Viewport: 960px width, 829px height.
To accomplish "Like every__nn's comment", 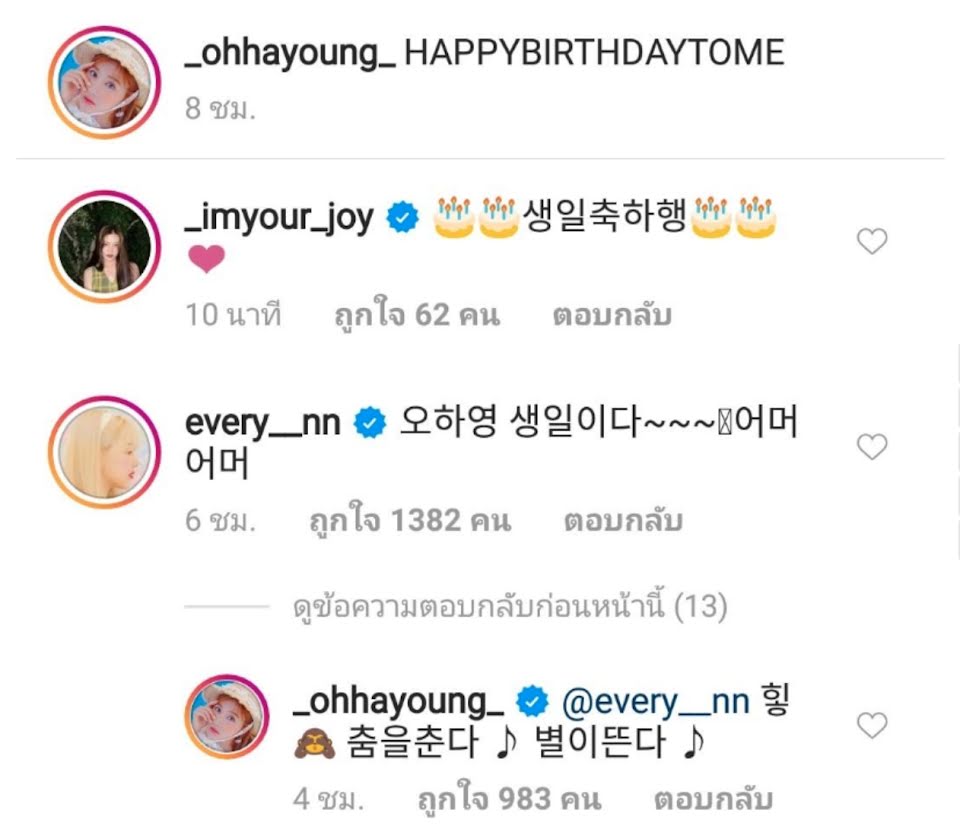I will click(x=873, y=447).
